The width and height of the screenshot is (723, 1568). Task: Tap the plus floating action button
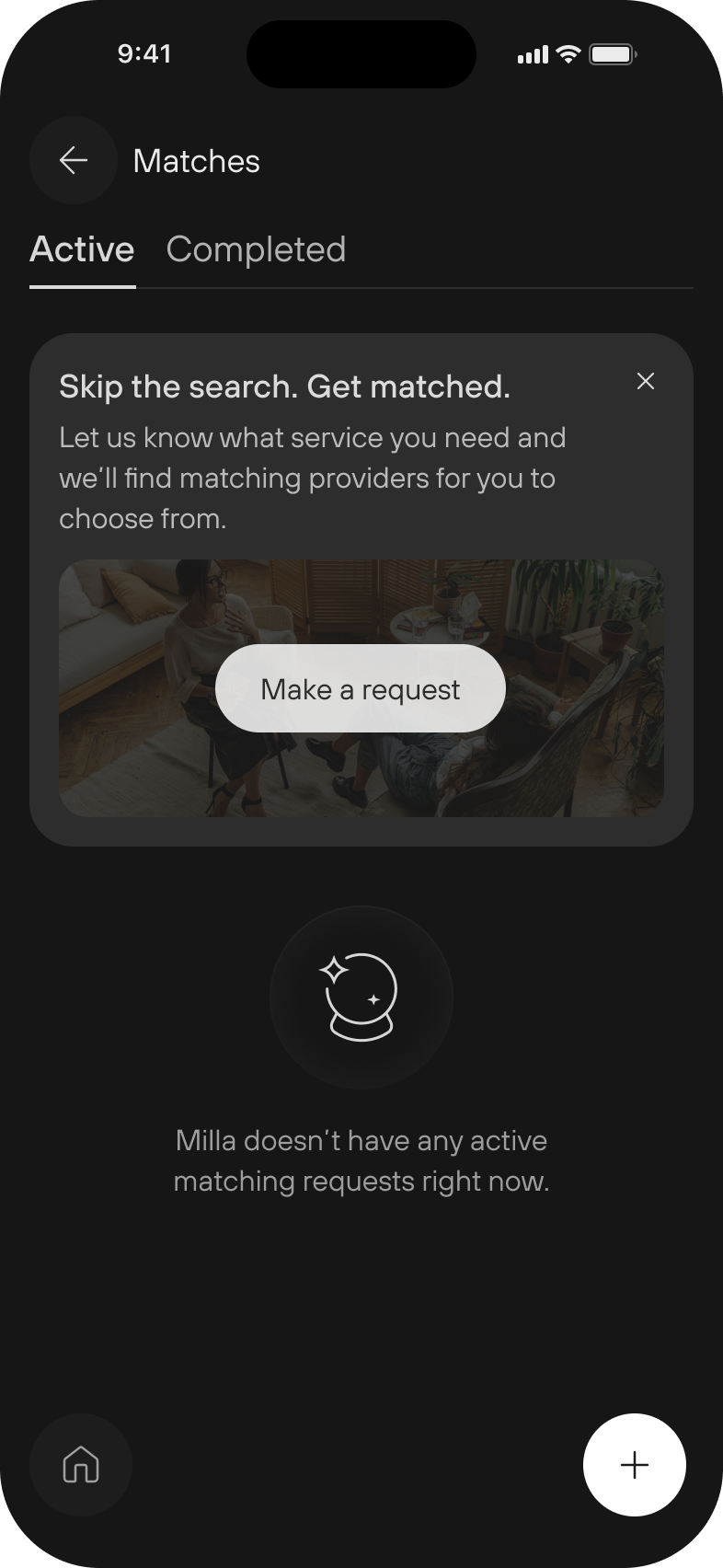point(635,1464)
